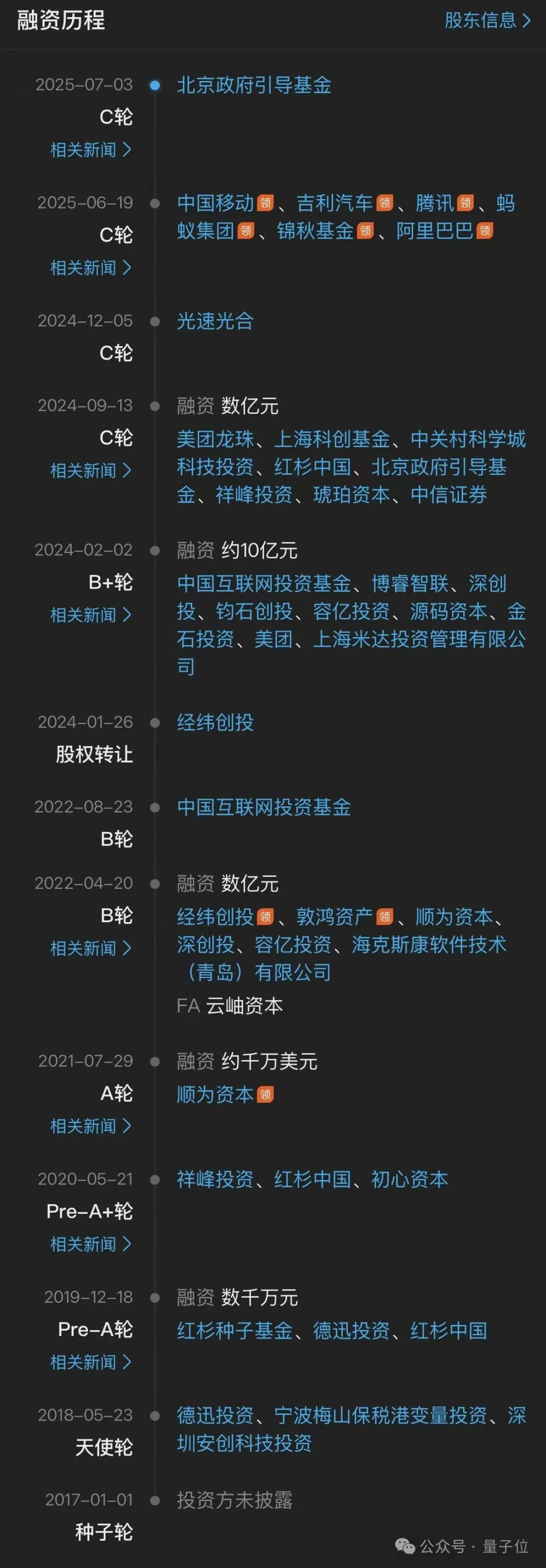View 相关新闻 for the 2022-04-20 B轮
546x1568 pixels.
point(90,948)
